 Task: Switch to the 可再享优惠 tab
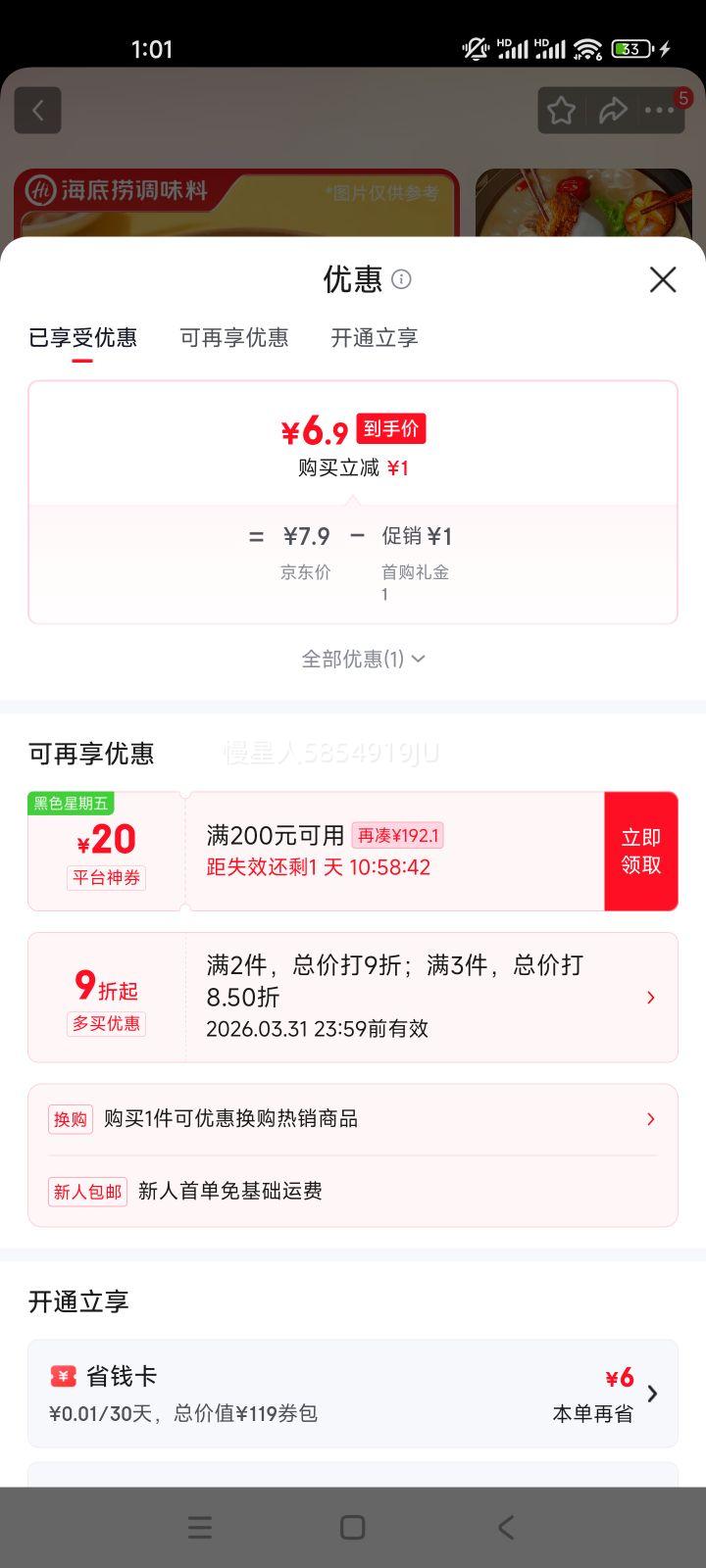click(234, 337)
